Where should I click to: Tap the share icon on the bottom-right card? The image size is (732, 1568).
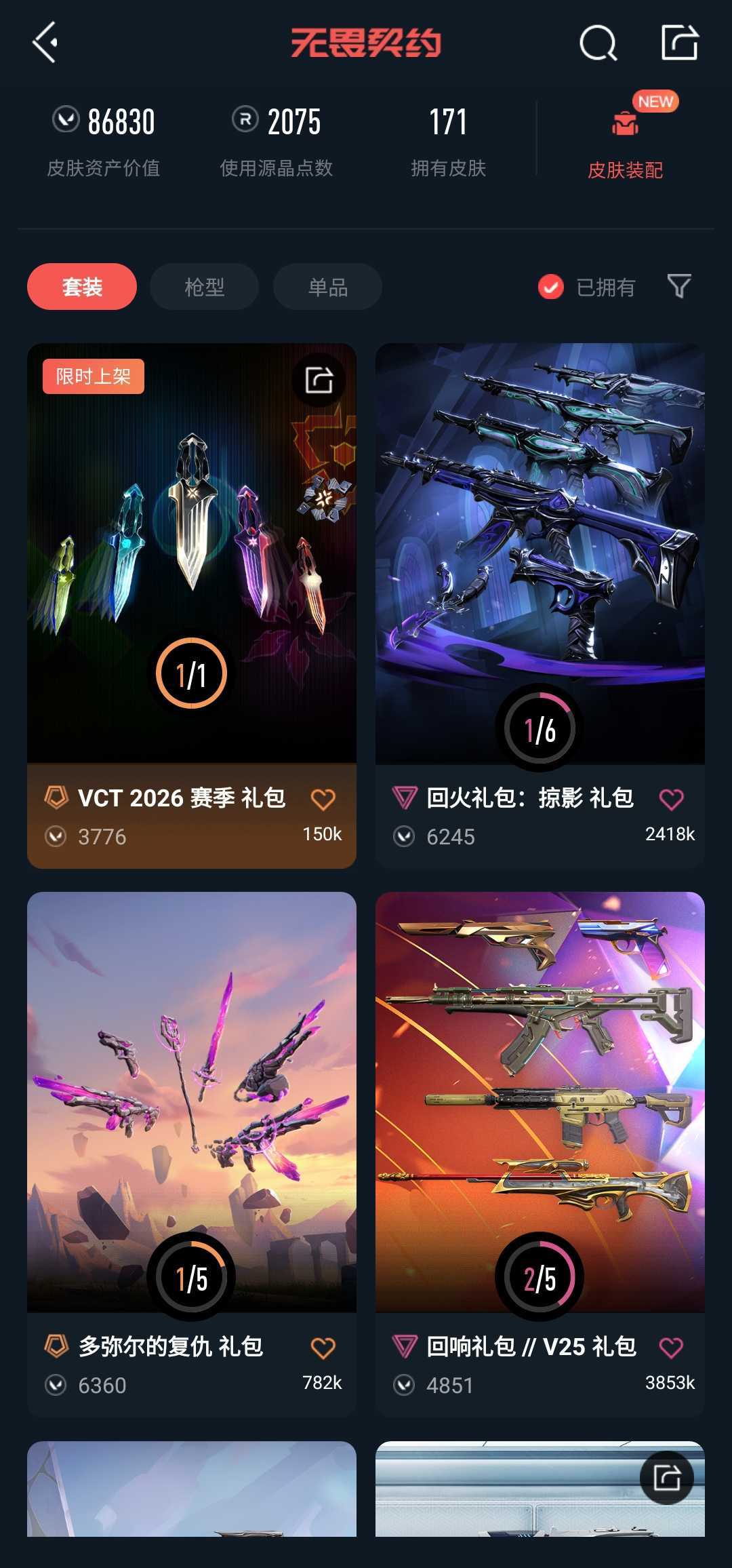[667, 1477]
